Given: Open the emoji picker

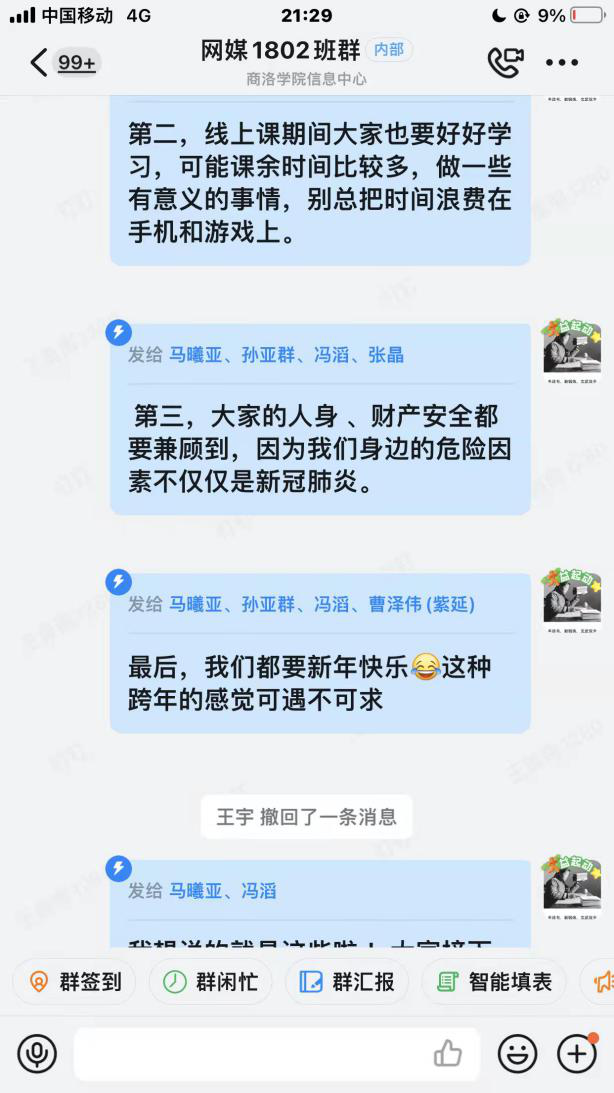Looking at the screenshot, I should pos(517,1052).
